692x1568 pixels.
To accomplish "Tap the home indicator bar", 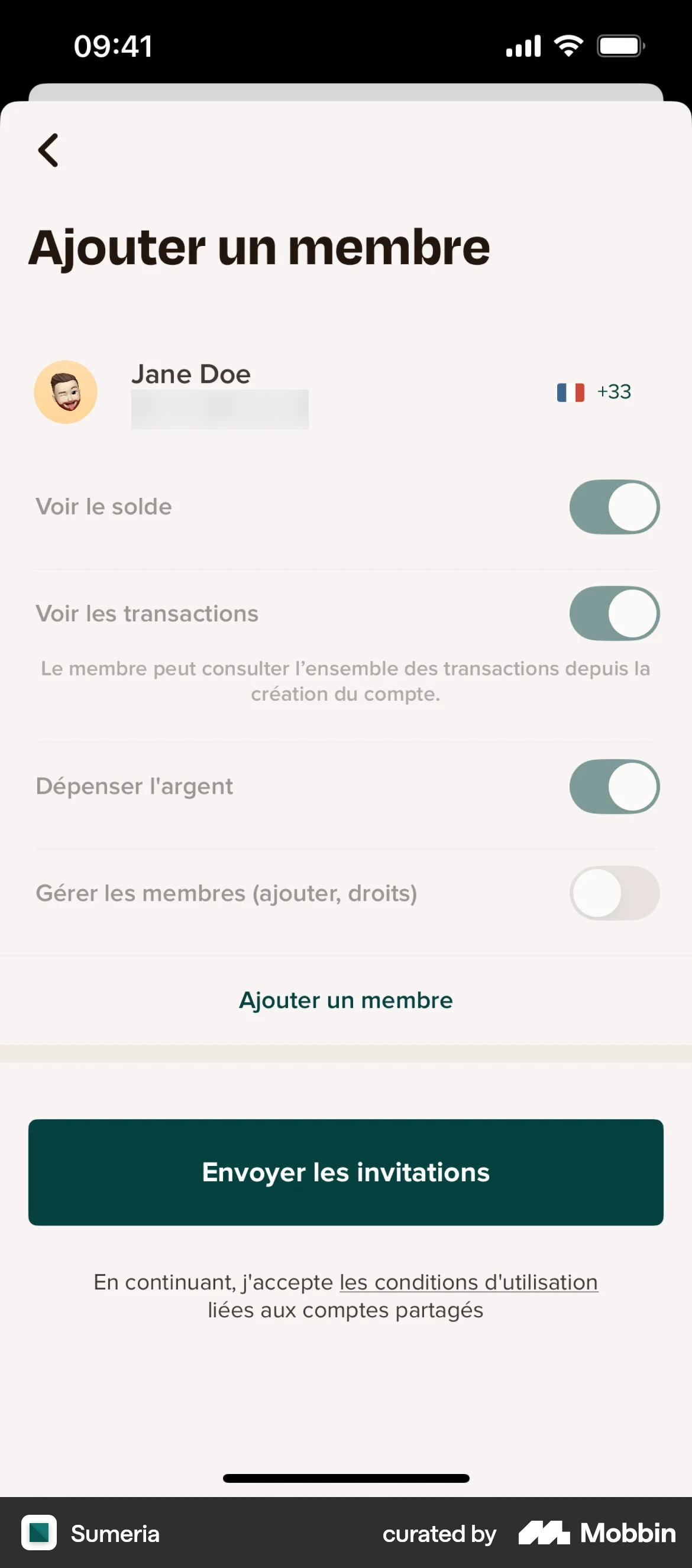I will (x=345, y=1478).
